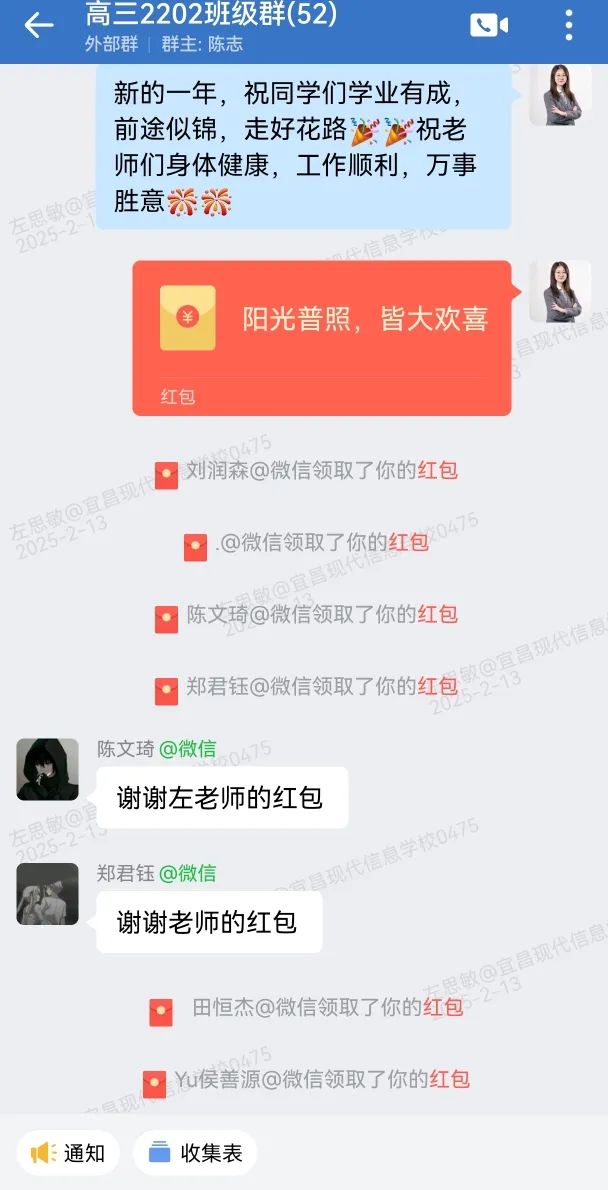This screenshot has height=1190, width=608.
Task: Open the 阳光普照，皆大欢喜 red packet
Action: pyautogui.click(x=321, y=337)
